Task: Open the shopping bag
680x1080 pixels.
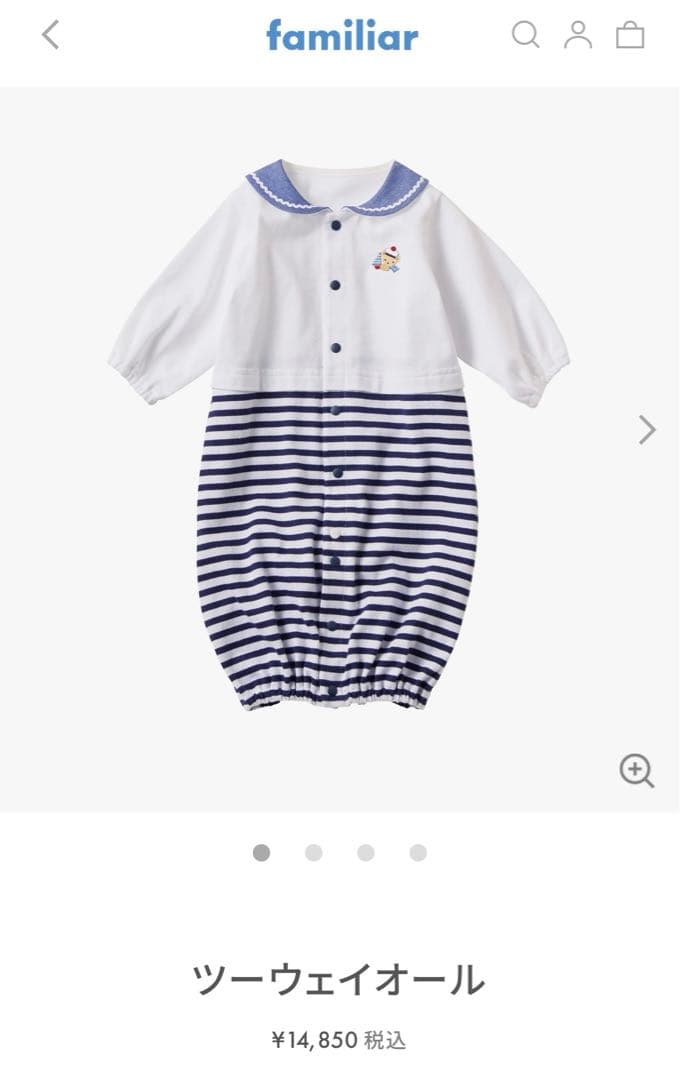Action: pyautogui.click(x=630, y=36)
